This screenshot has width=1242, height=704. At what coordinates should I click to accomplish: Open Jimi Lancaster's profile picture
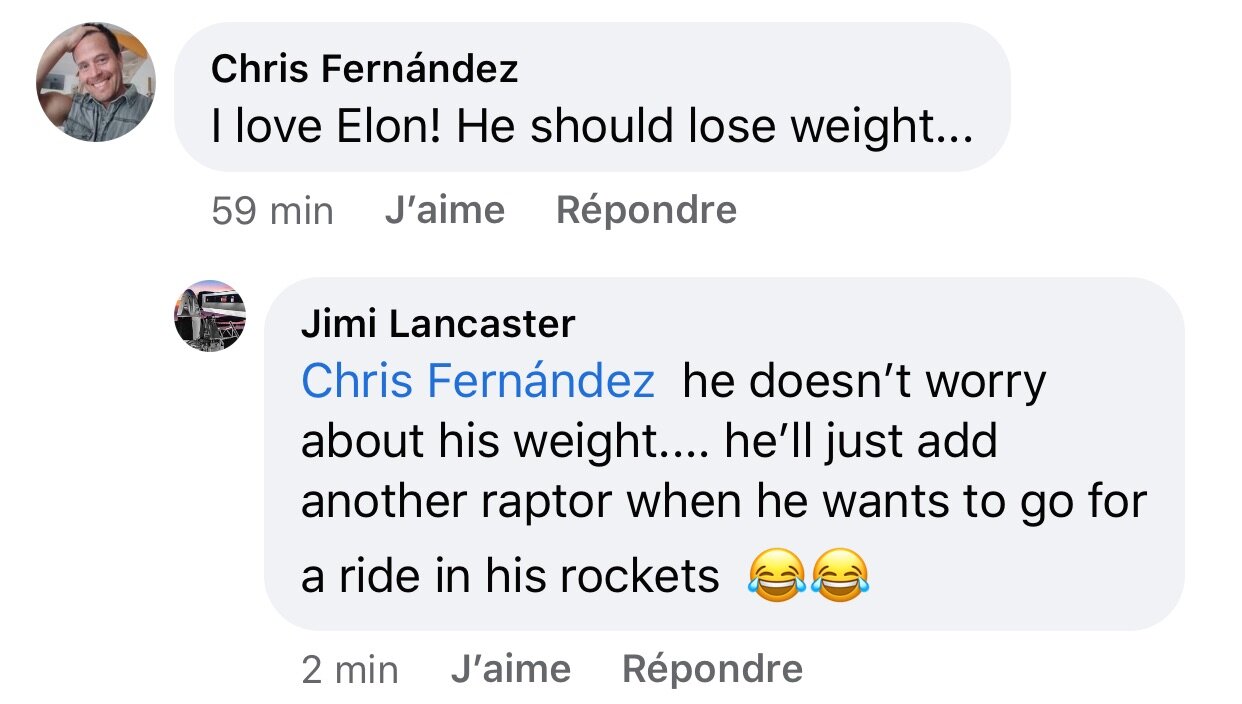(210, 316)
